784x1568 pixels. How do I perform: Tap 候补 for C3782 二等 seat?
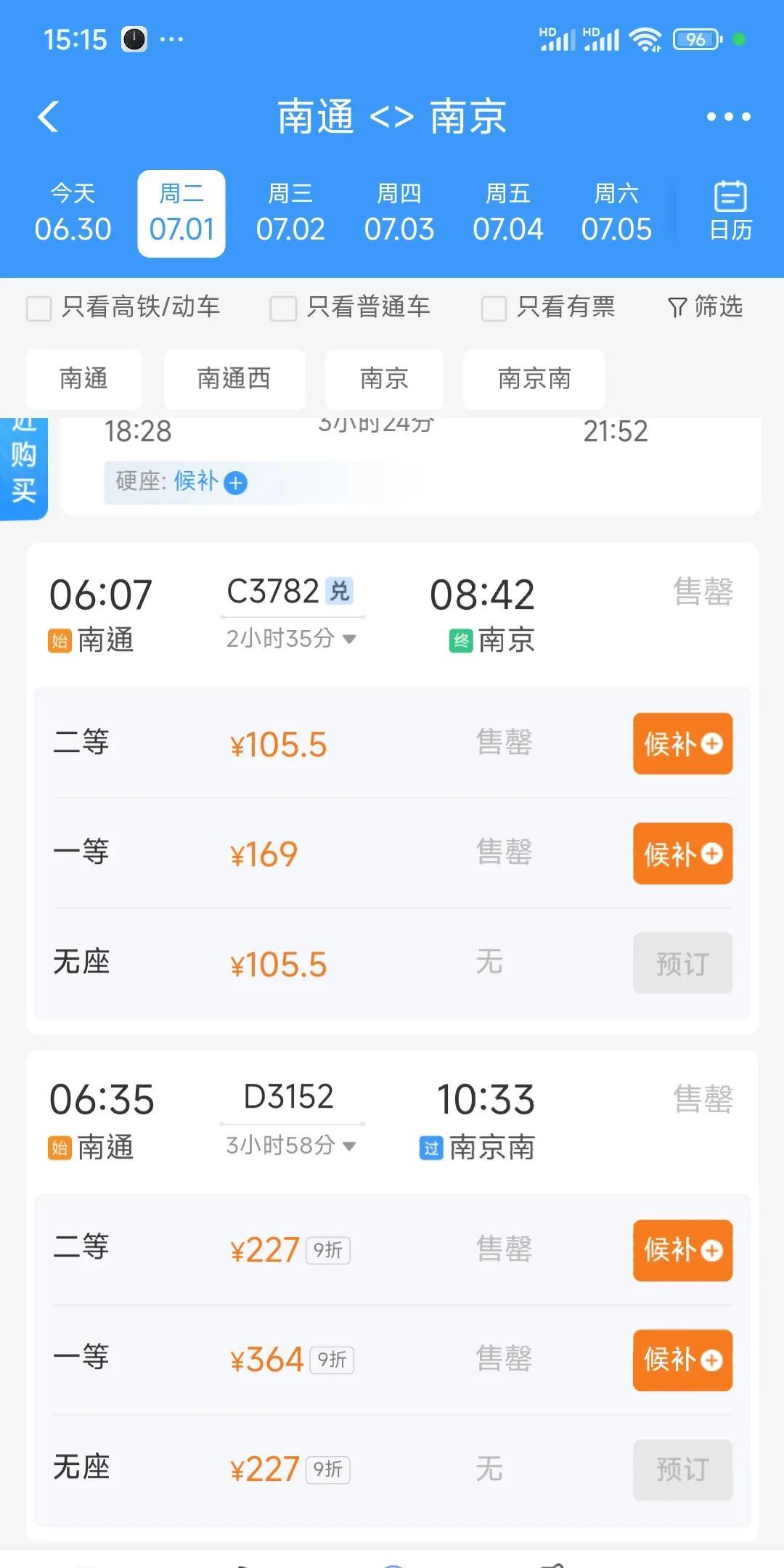(x=682, y=743)
